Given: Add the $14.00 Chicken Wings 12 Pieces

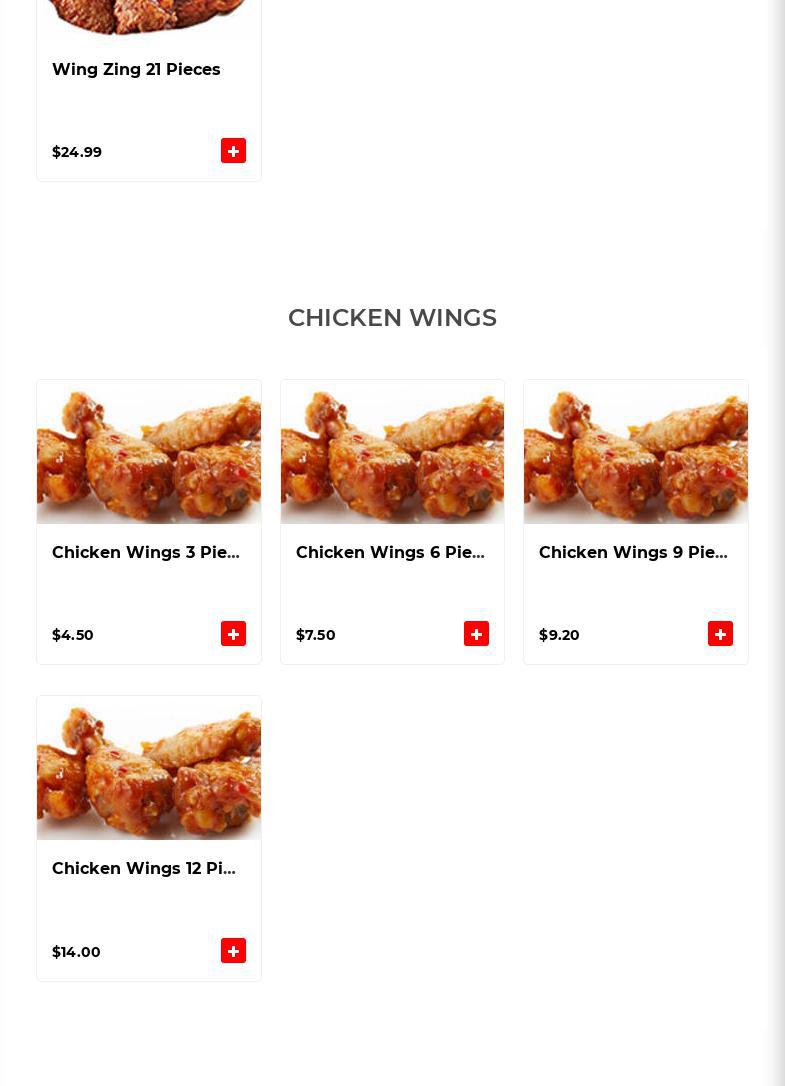Looking at the screenshot, I should click(233, 951).
